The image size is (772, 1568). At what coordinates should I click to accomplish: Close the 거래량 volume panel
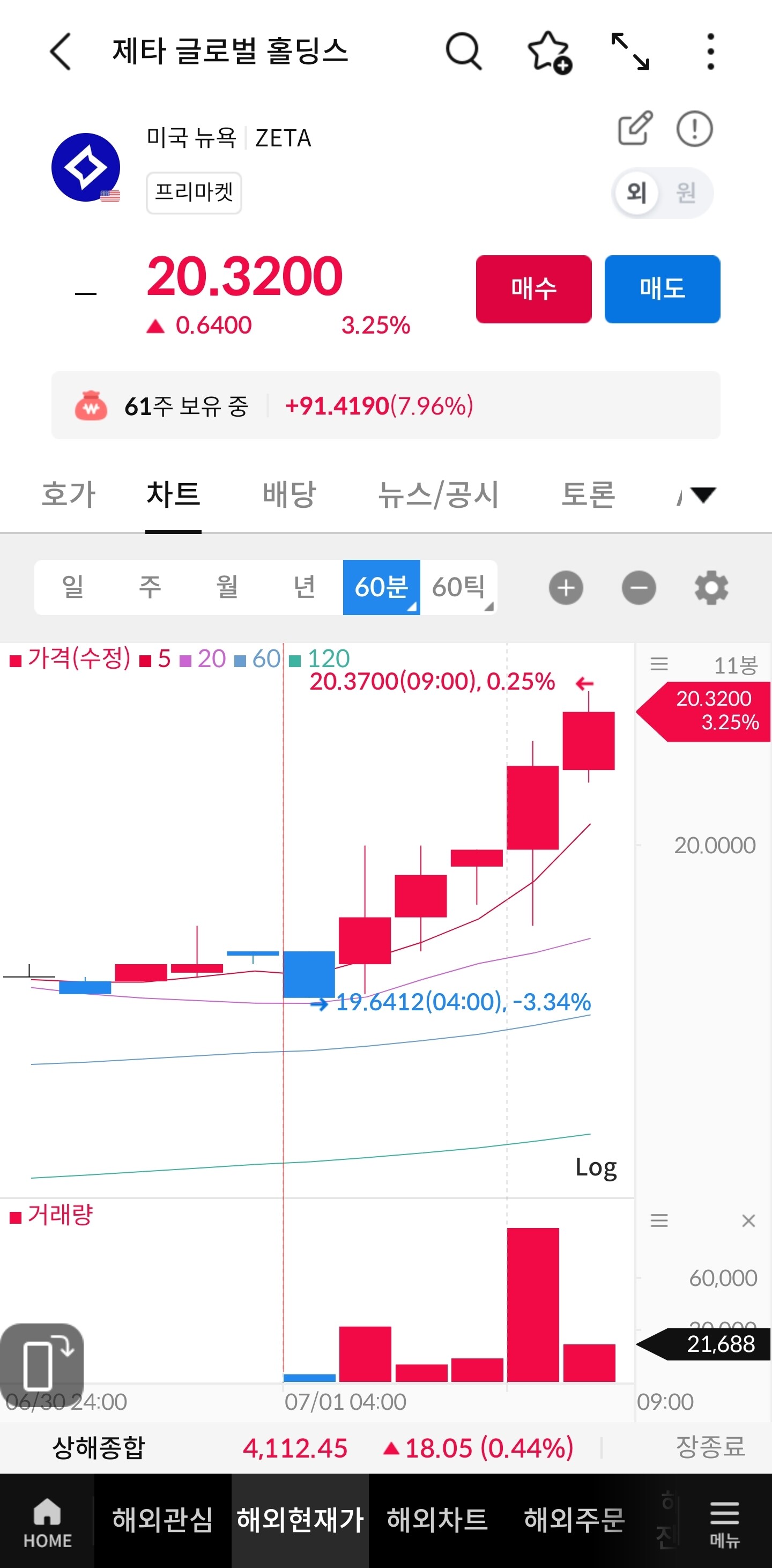tap(748, 1221)
